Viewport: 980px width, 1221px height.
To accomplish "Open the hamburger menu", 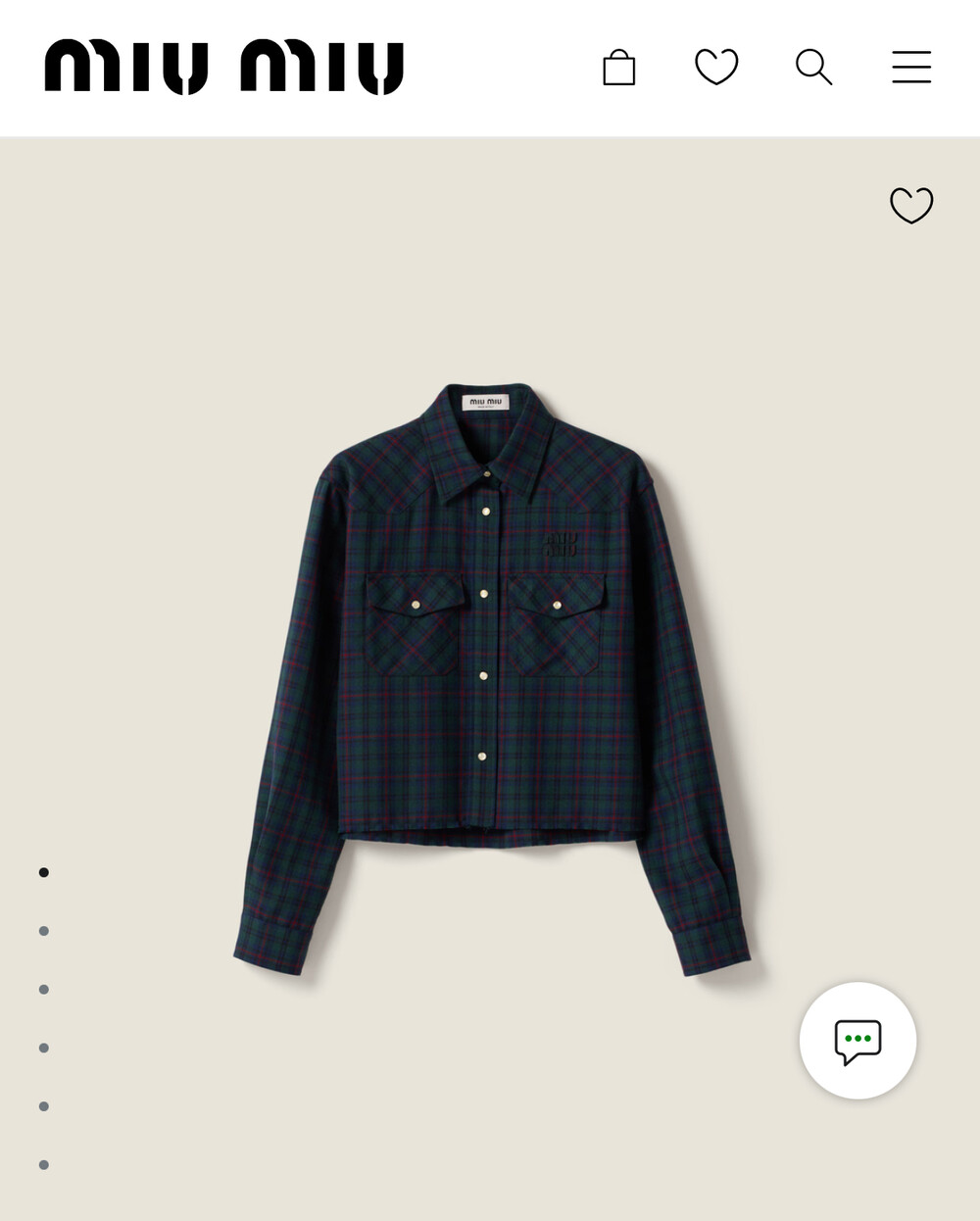I will click(911, 68).
